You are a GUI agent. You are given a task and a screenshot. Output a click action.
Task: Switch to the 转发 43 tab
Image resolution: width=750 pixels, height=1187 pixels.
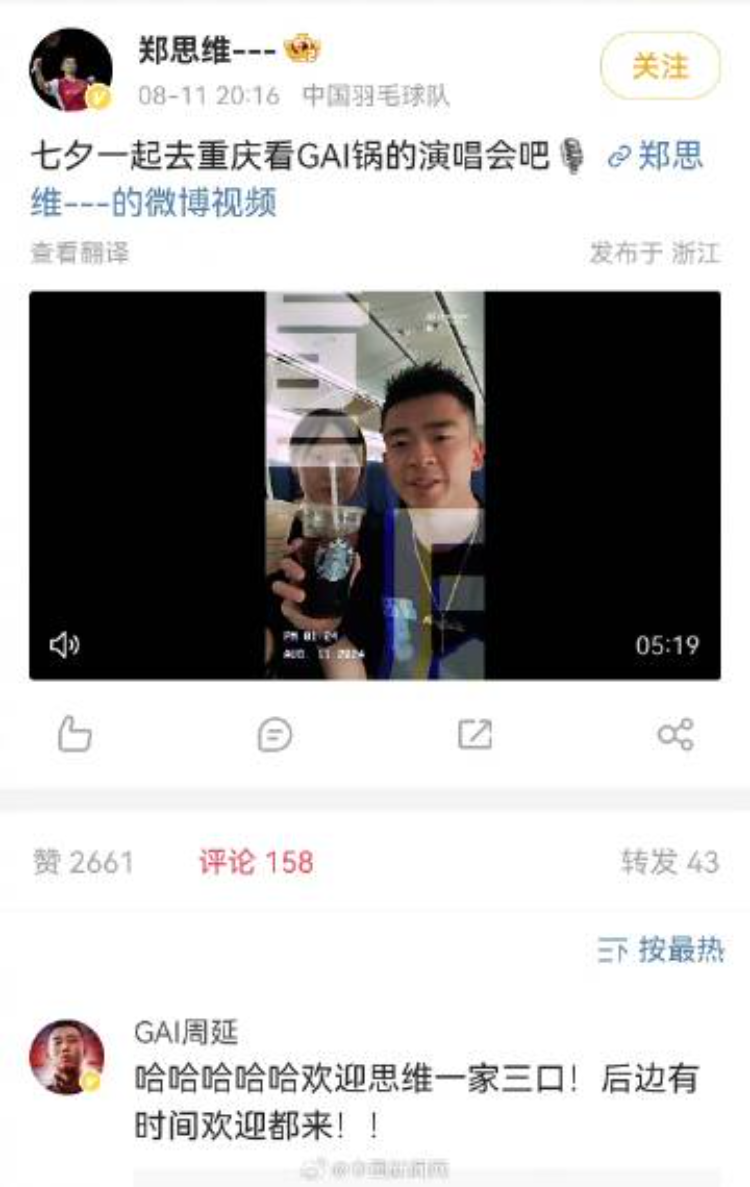[x=669, y=862]
